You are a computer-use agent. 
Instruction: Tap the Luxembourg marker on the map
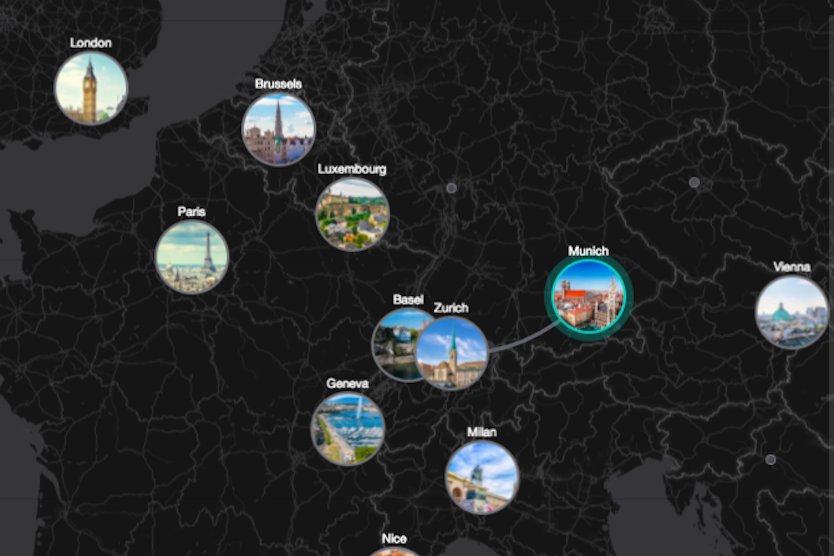352,214
